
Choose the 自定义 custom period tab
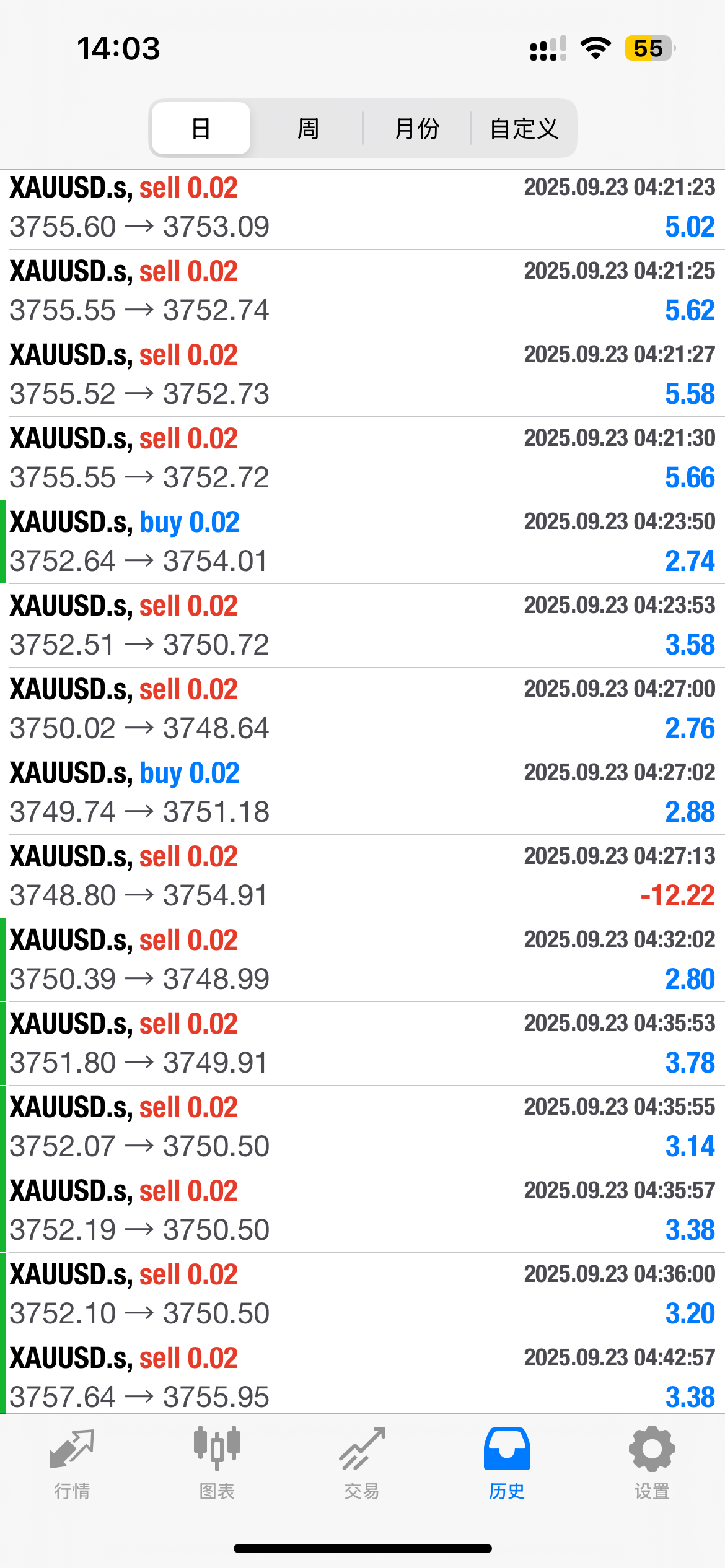coord(524,129)
